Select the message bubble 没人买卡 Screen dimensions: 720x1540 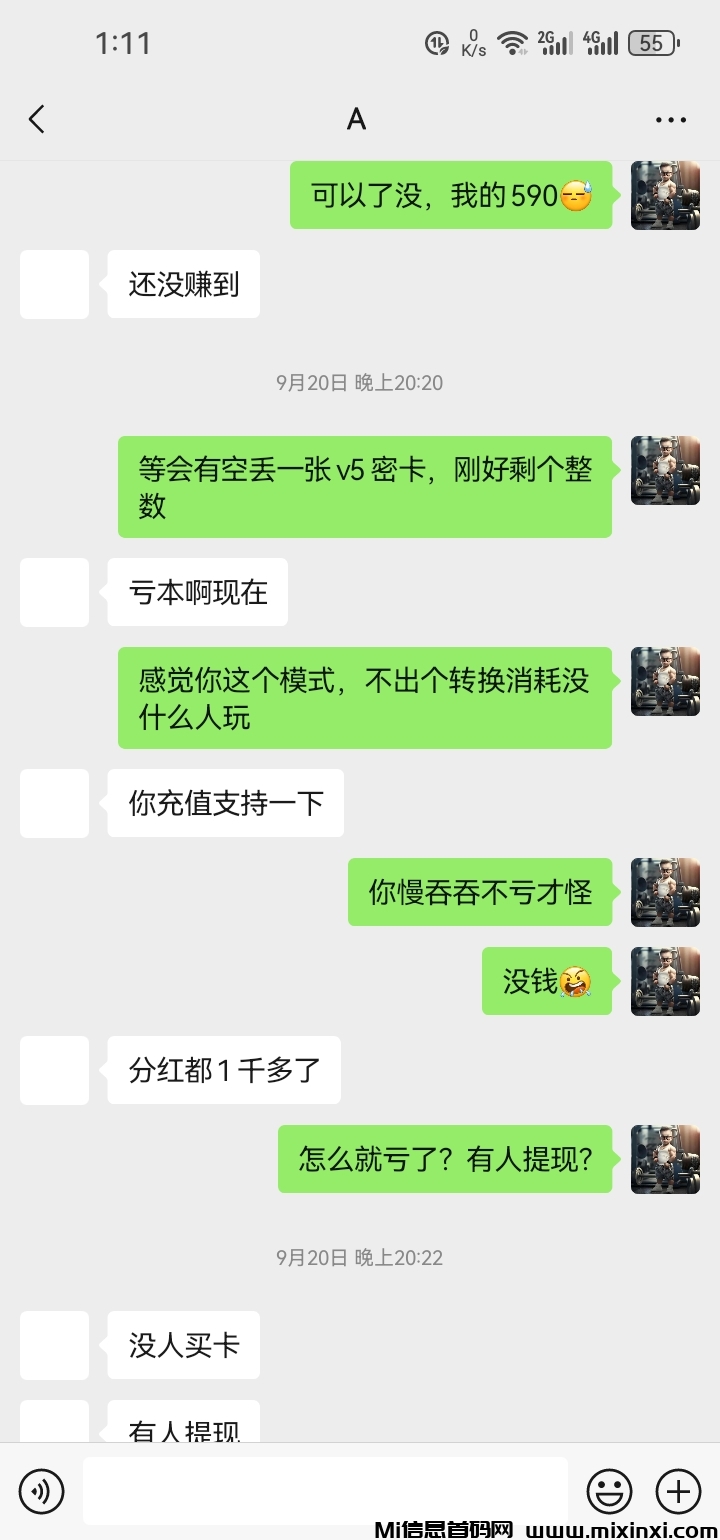coord(183,1345)
